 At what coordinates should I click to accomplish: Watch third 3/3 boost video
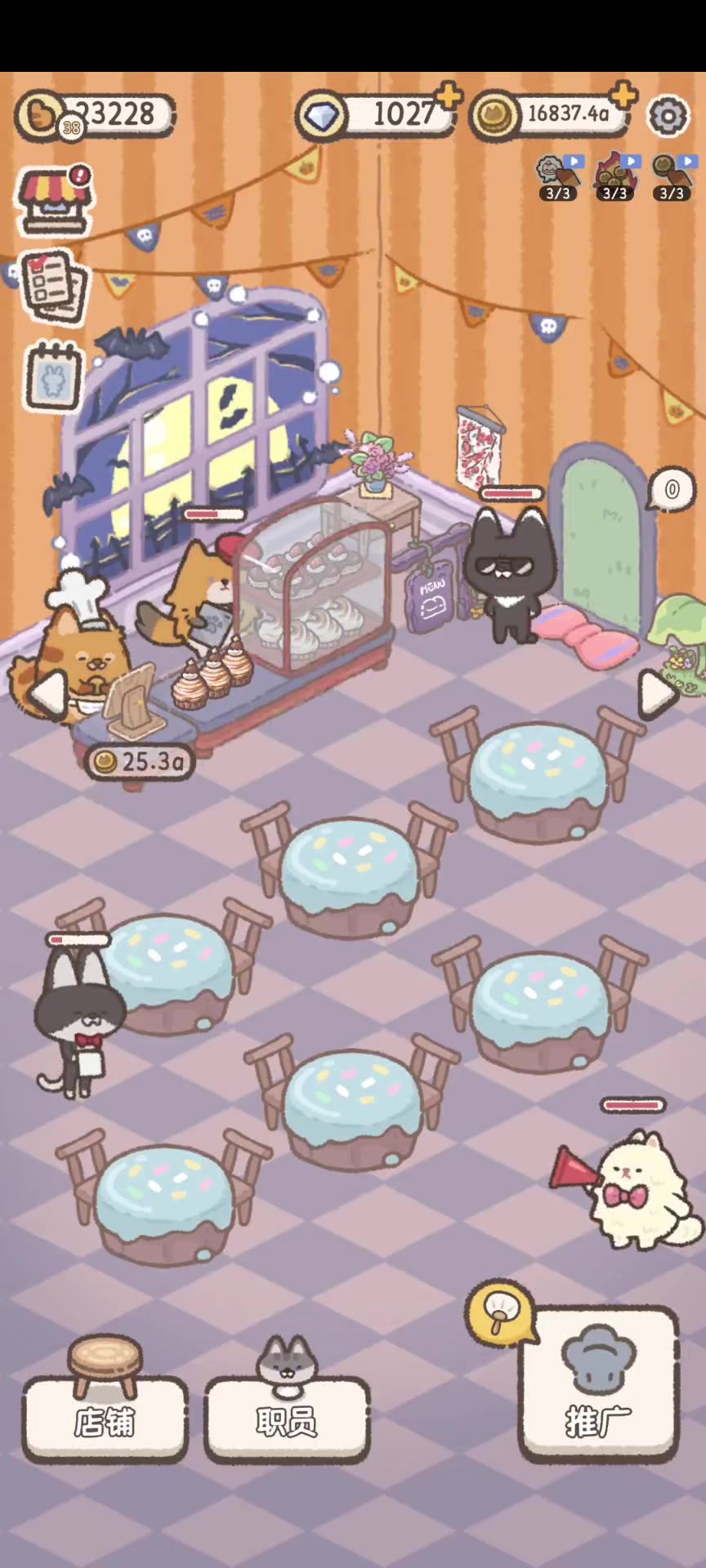[x=672, y=177]
